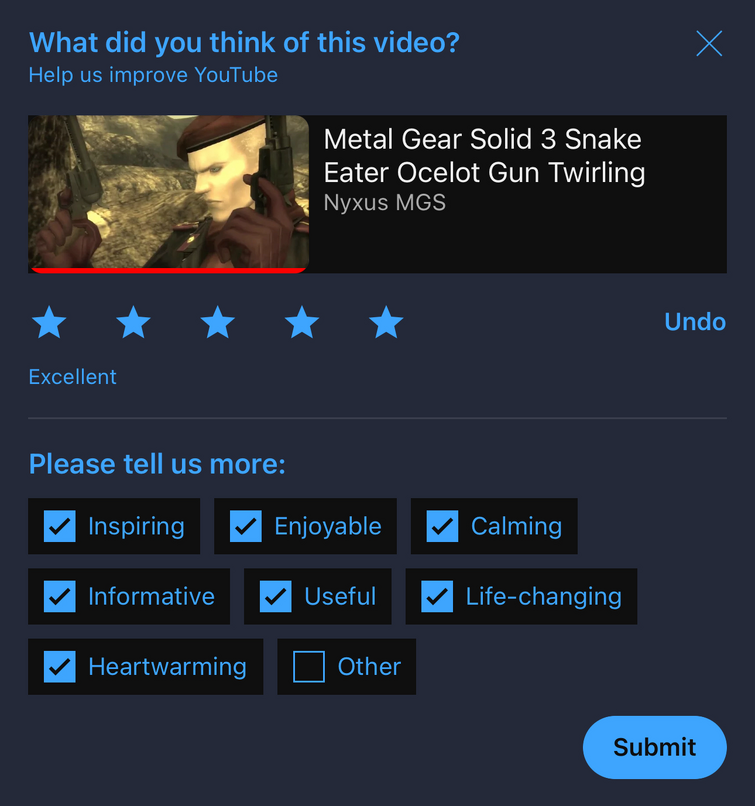Screen dimensions: 755x806
Task: Uncheck the Enjoyable option
Action: (246, 526)
